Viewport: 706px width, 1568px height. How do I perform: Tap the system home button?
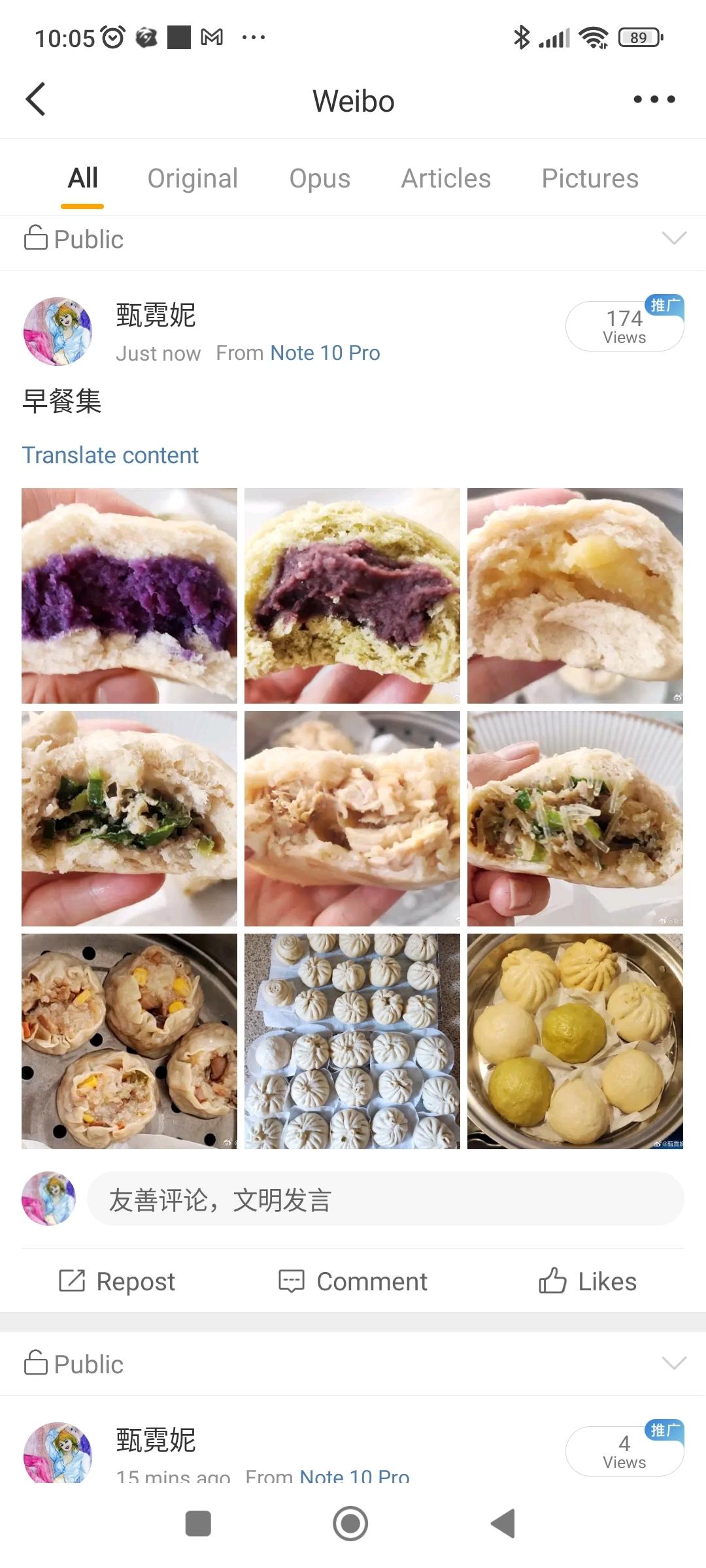point(350,1524)
